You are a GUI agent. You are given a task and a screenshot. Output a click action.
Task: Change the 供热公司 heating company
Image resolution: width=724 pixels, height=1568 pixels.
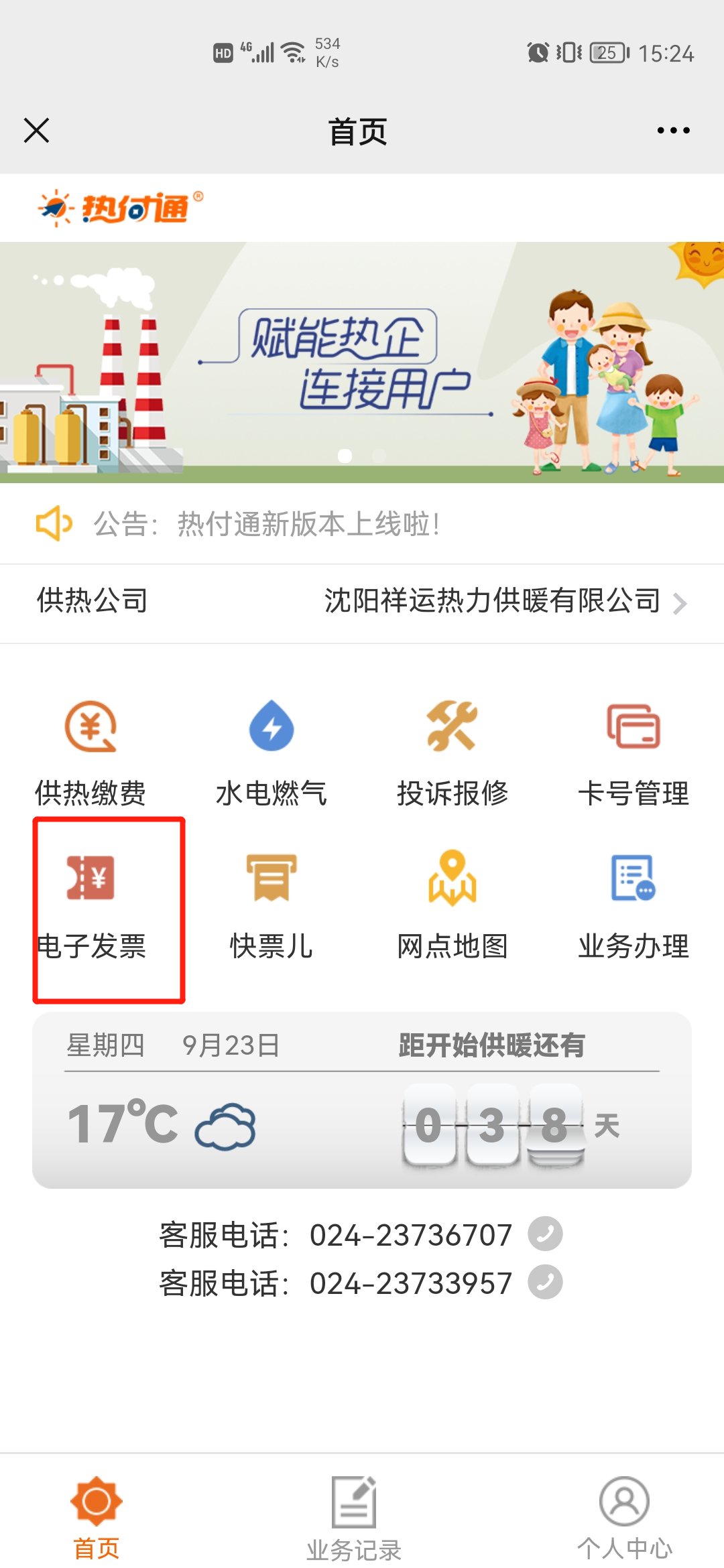click(x=503, y=601)
